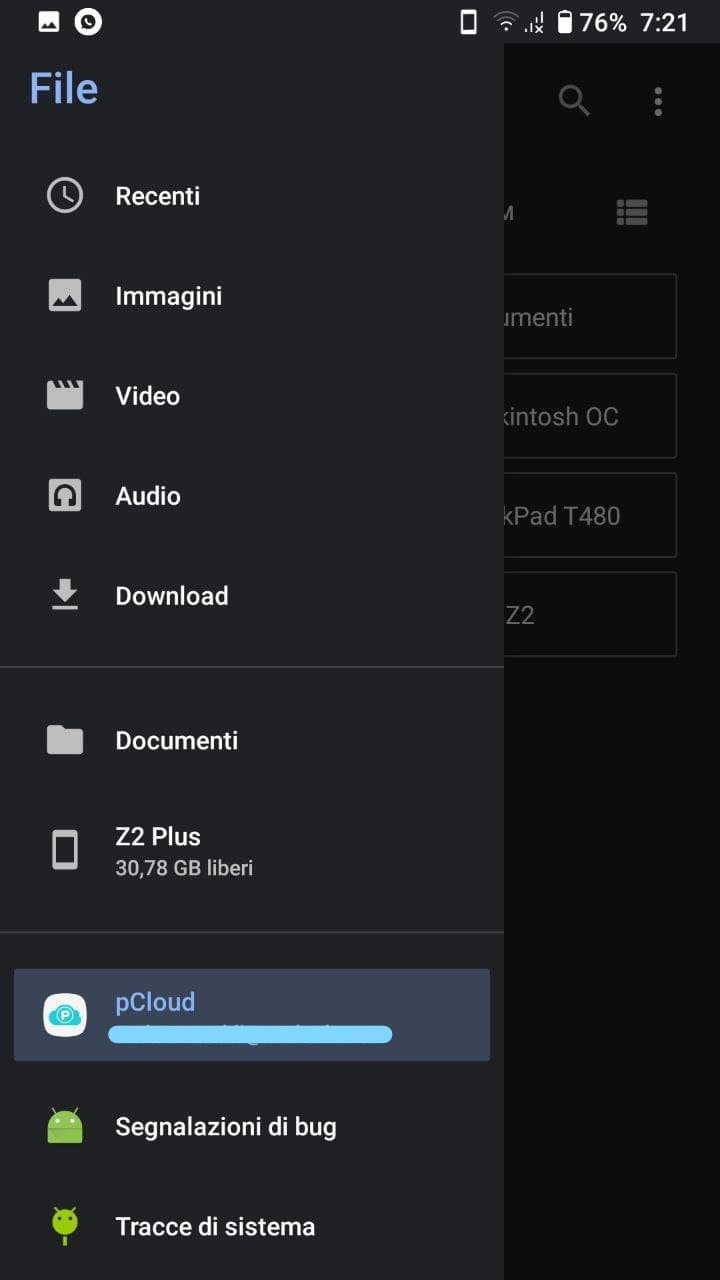
Task: Open the Download folder
Action: (171, 596)
